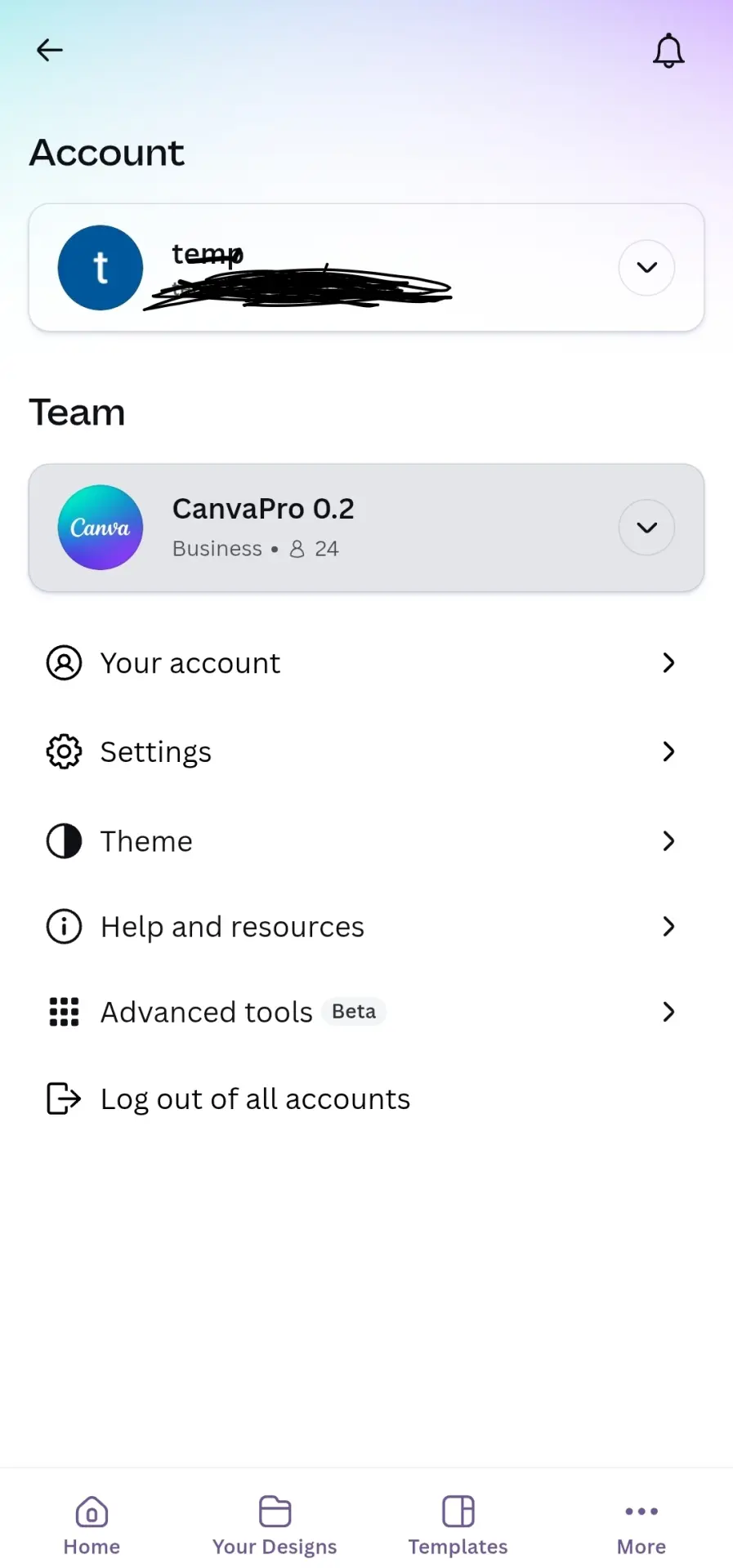Open the notifications bell

(668, 51)
